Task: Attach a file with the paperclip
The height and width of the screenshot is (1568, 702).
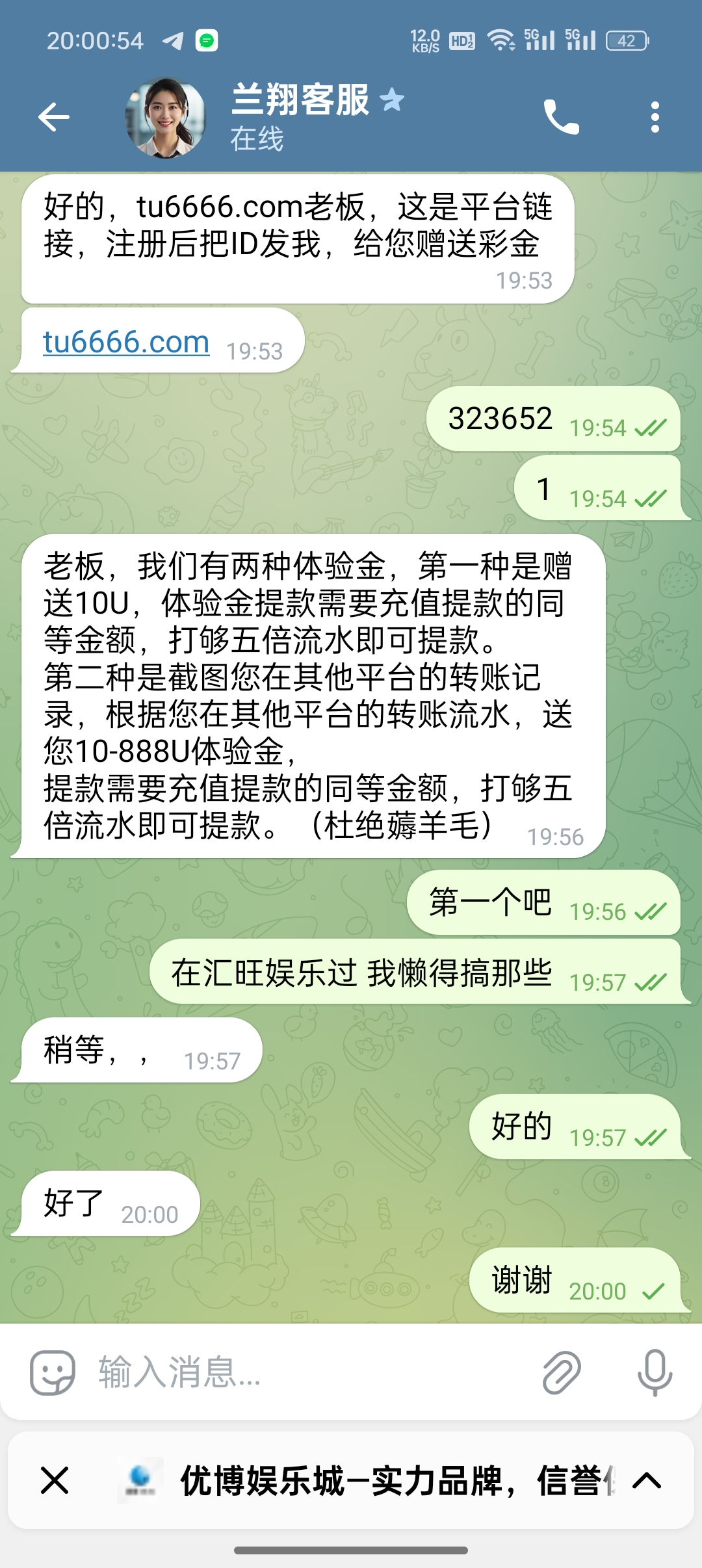Action: tap(561, 1372)
